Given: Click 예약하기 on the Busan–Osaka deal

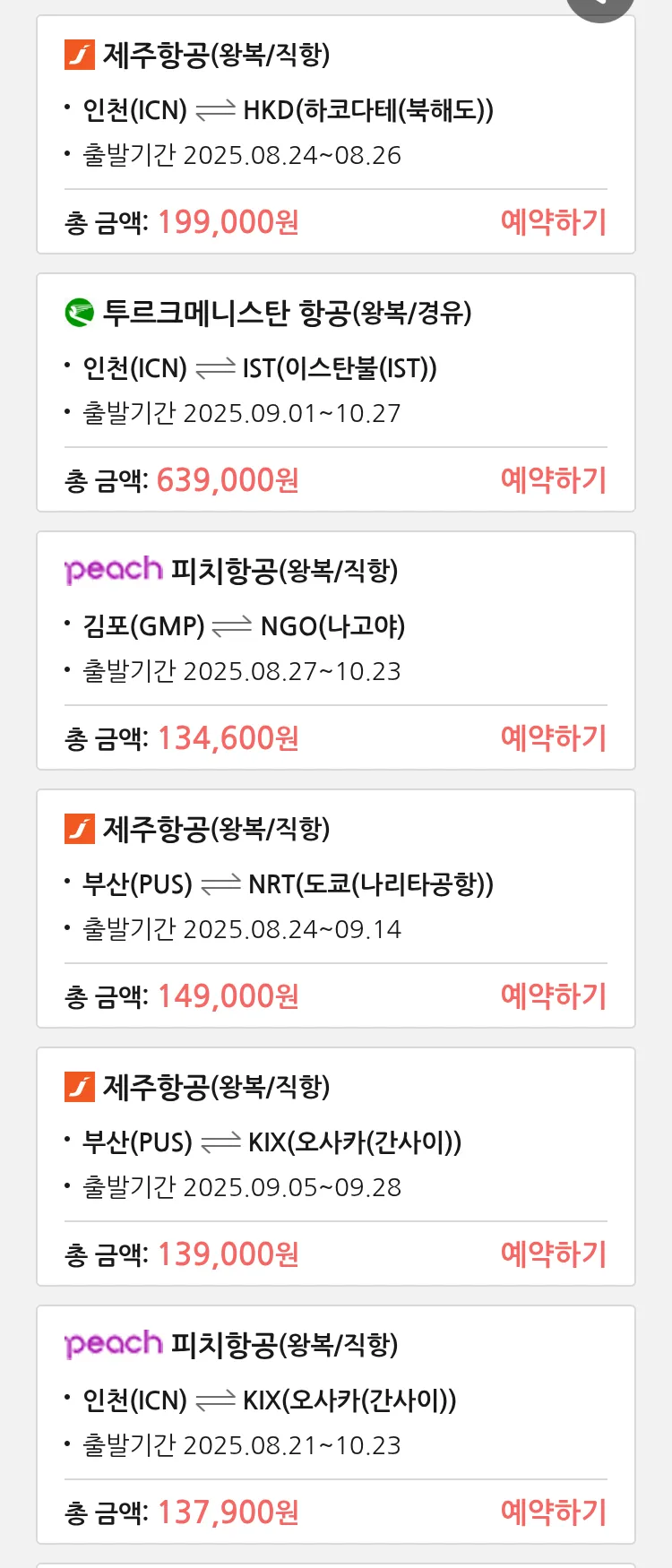Looking at the screenshot, I should click(554, 1254).
